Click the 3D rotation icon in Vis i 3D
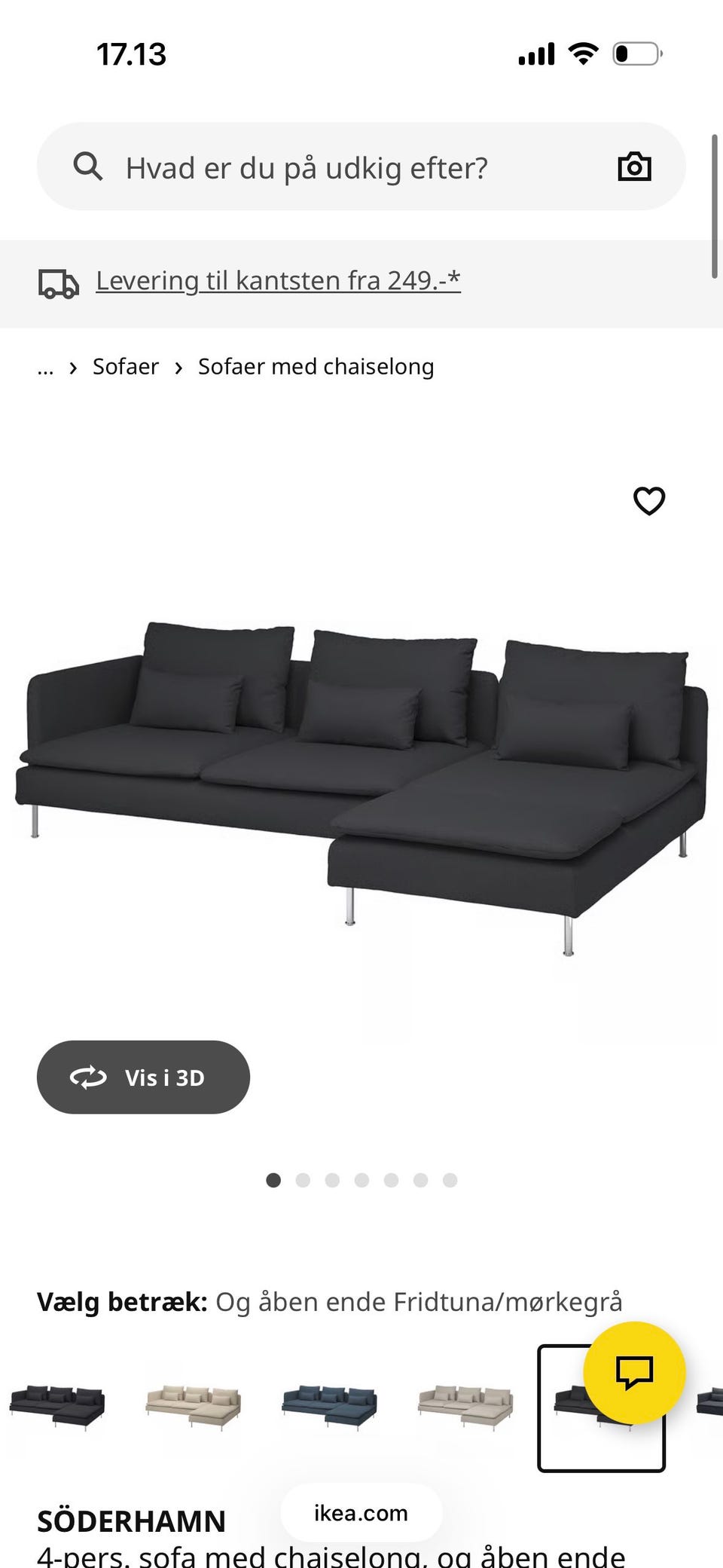This screenshot has width=723, height=1568. (x=88, y=1077)
